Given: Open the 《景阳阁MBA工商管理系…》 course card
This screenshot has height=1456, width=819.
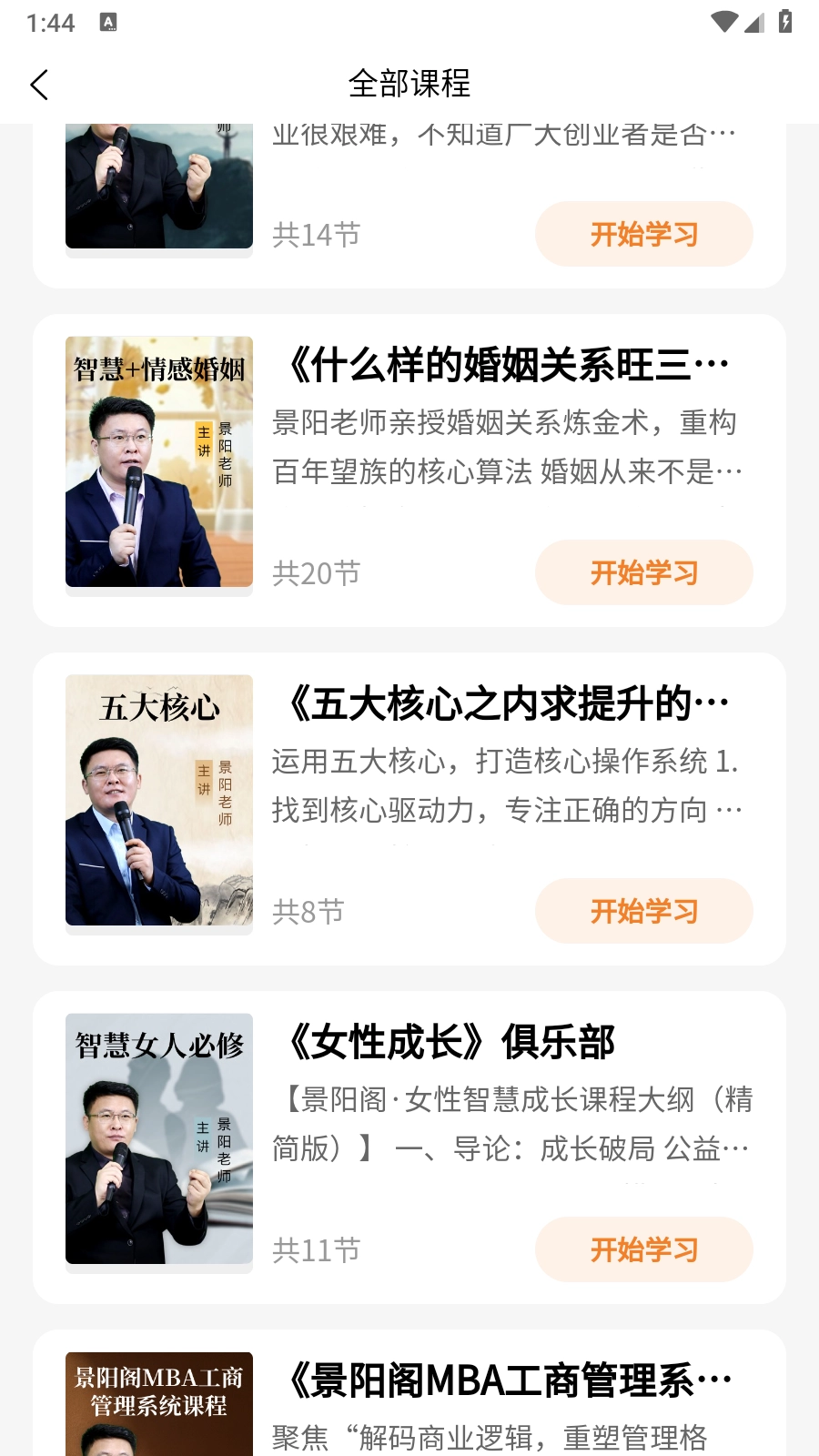Looking at the screenshot, I should 508,1382.
